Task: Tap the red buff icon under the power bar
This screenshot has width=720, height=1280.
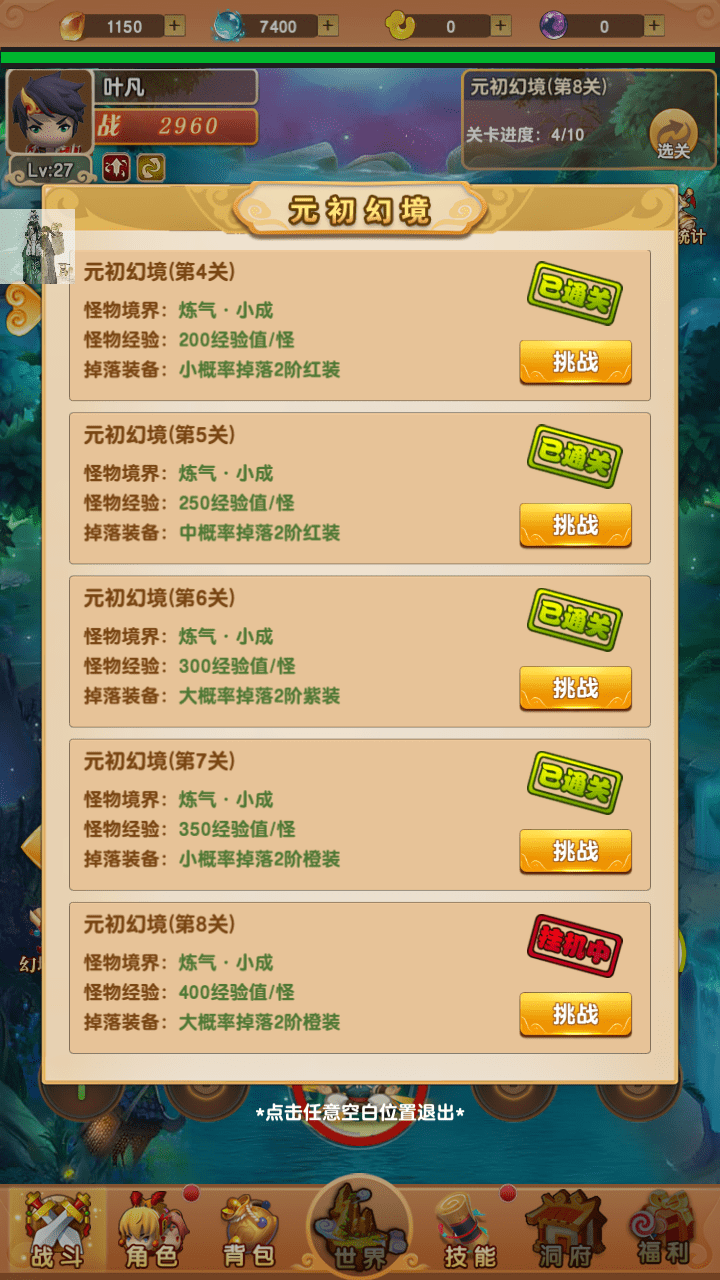Action: (116, 167)
